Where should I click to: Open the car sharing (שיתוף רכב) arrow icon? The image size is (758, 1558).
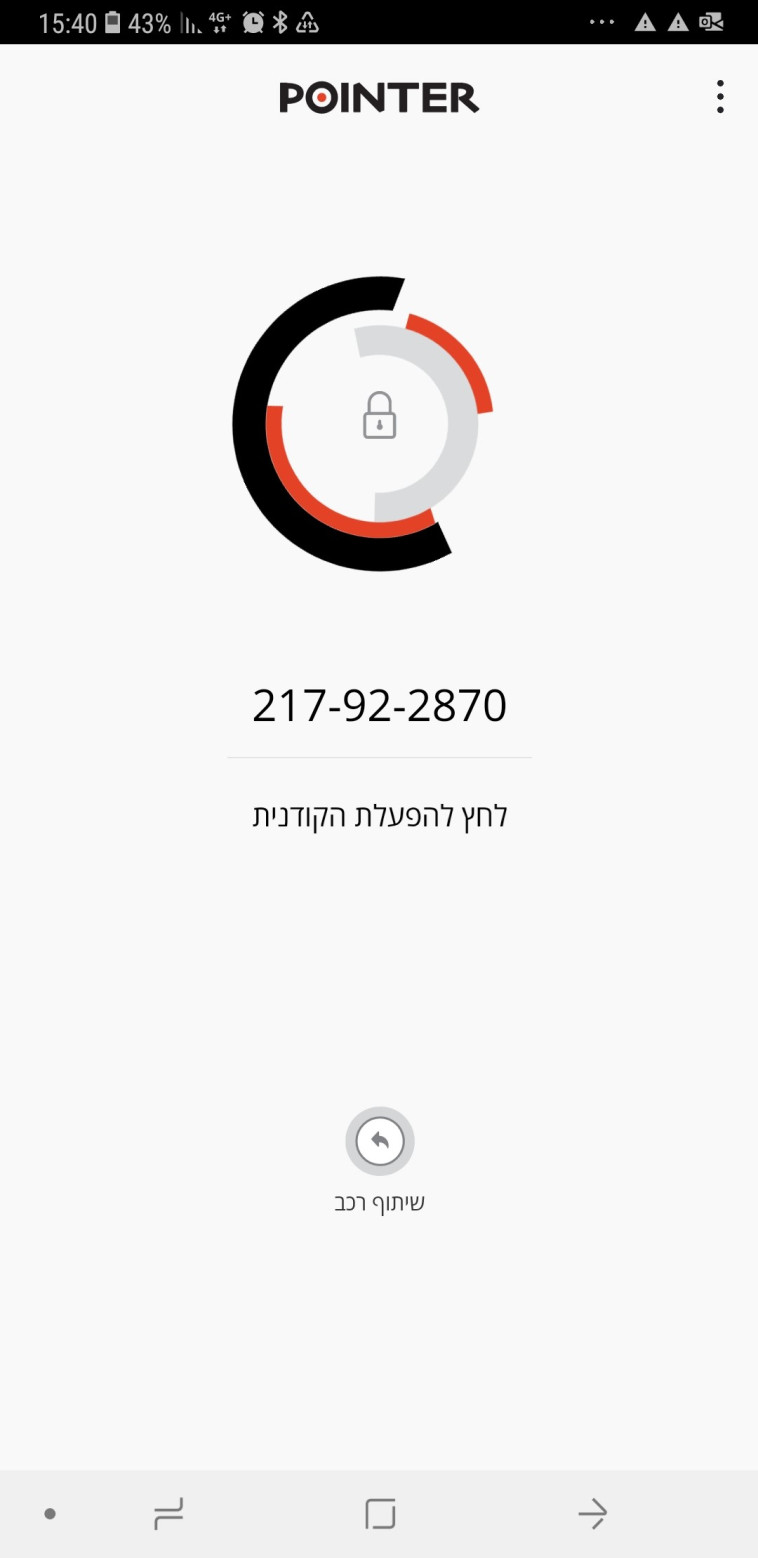pyautogui.click(x=380, y=1140)
